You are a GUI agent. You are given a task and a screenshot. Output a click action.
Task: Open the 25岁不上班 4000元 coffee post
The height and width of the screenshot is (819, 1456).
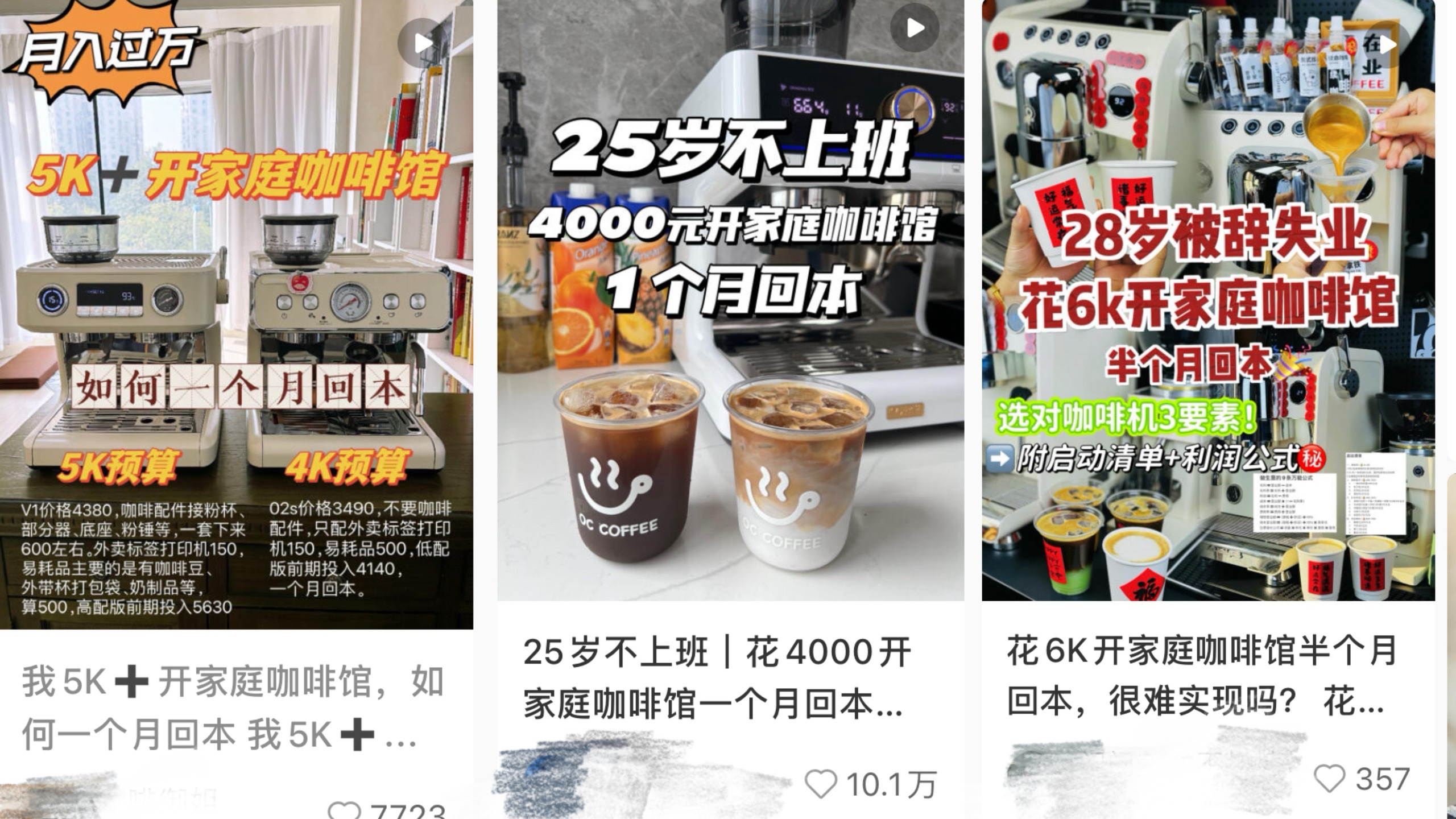point(730,300)
